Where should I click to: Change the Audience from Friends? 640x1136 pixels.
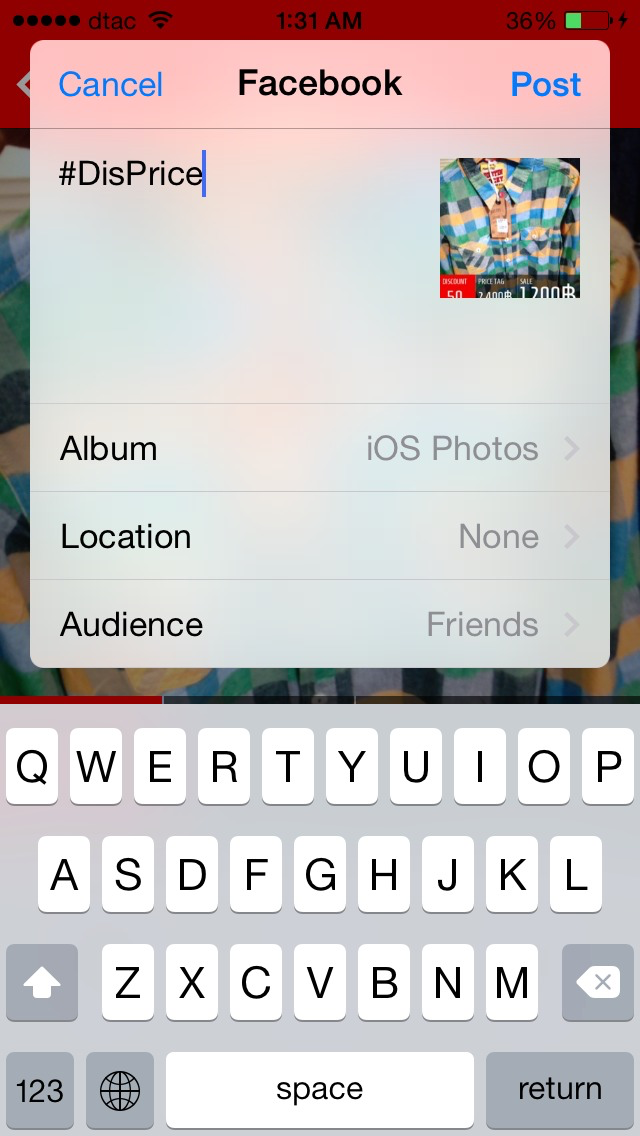click(x=320, y=624)
